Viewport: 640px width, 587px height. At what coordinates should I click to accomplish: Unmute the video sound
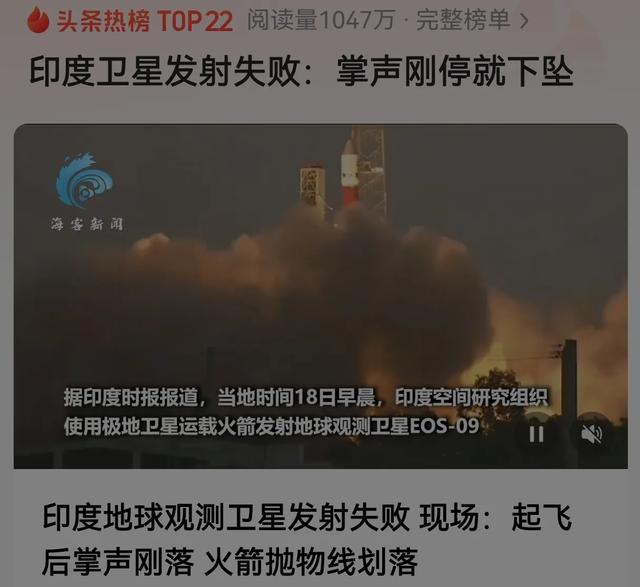point(592,434)
